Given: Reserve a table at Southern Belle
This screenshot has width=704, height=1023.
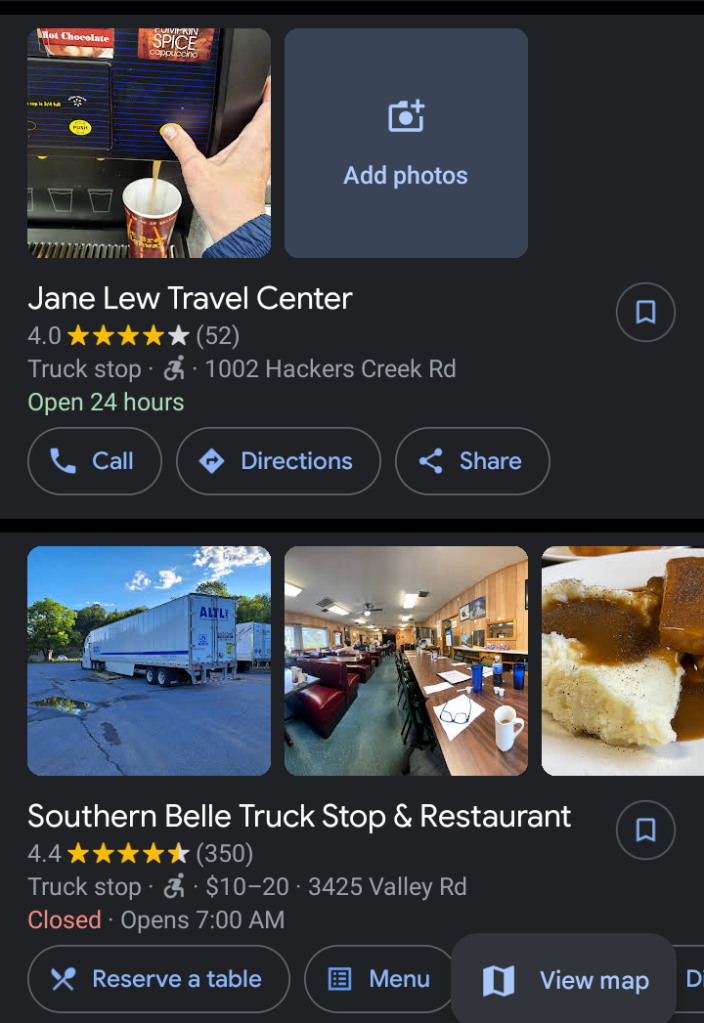Looking at the screenshot, I should 158,979.
